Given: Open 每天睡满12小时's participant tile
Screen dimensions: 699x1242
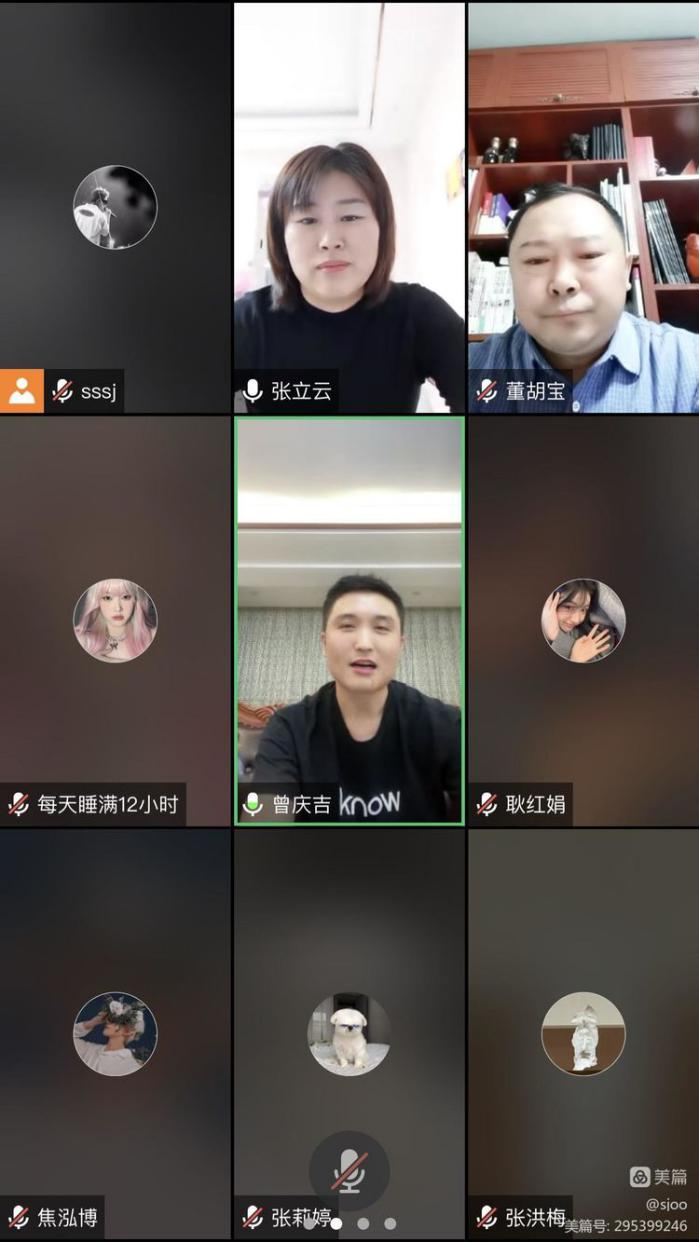Looking at the screenshot, I should pos(115,620).
